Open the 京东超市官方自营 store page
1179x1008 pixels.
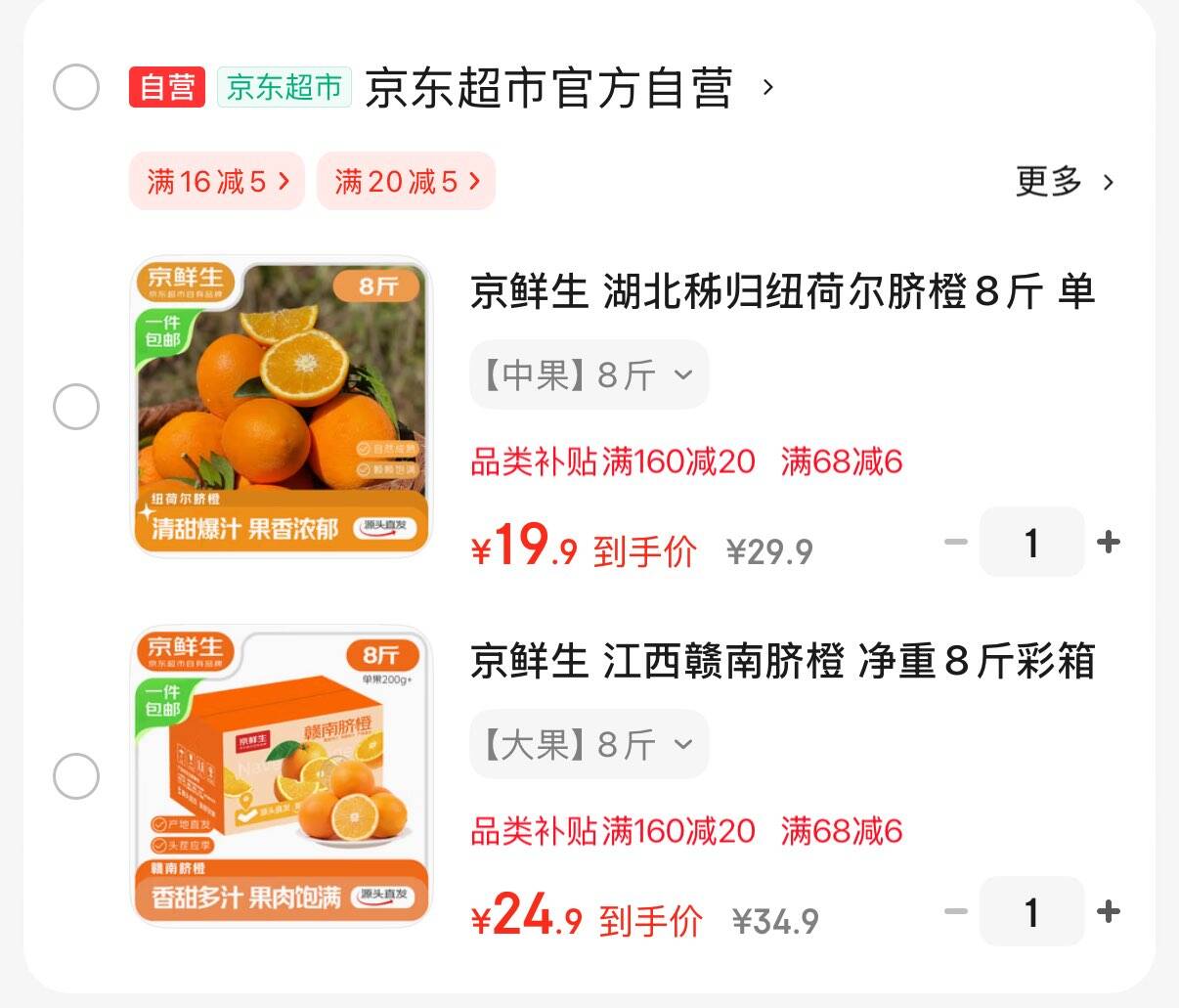tap(549, 88)
